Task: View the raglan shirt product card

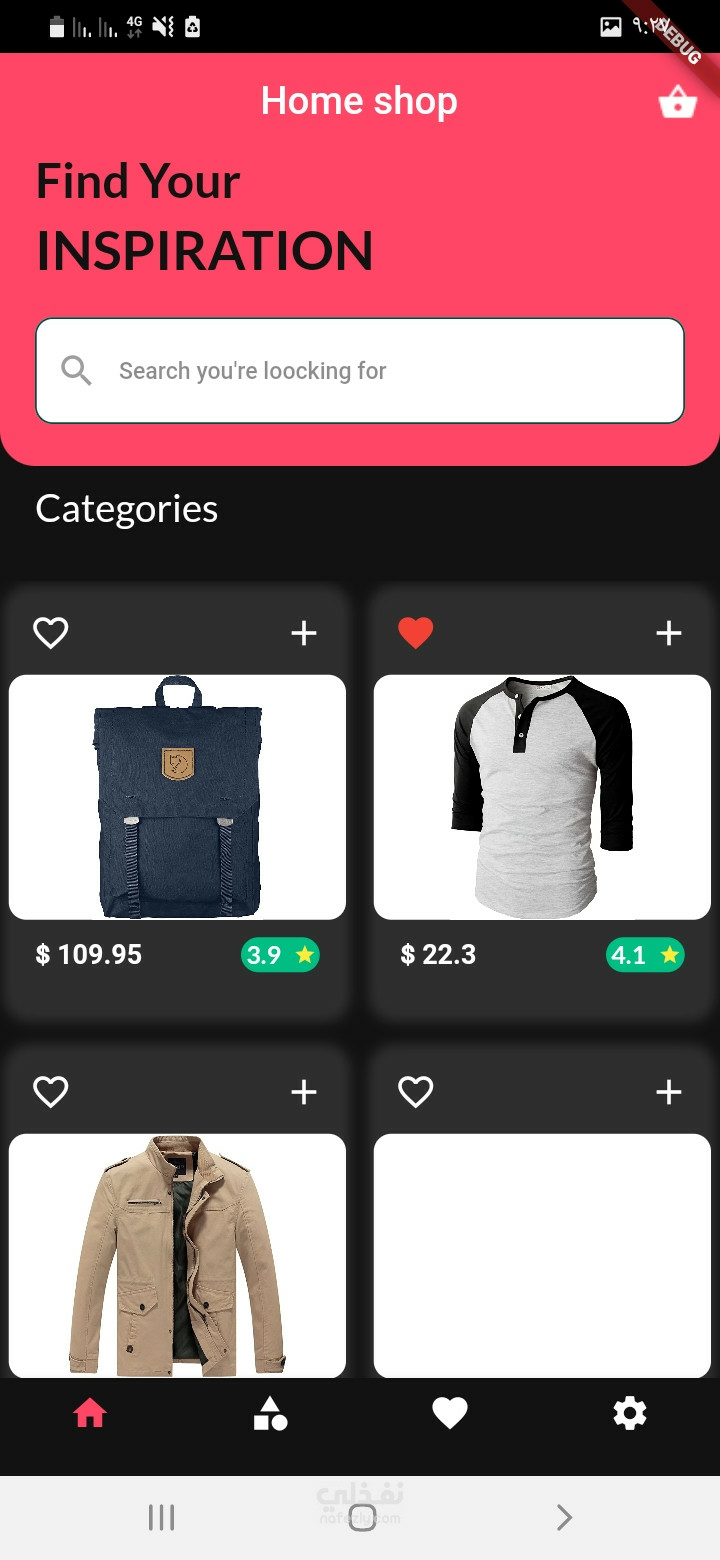Action: click(542, 797)
